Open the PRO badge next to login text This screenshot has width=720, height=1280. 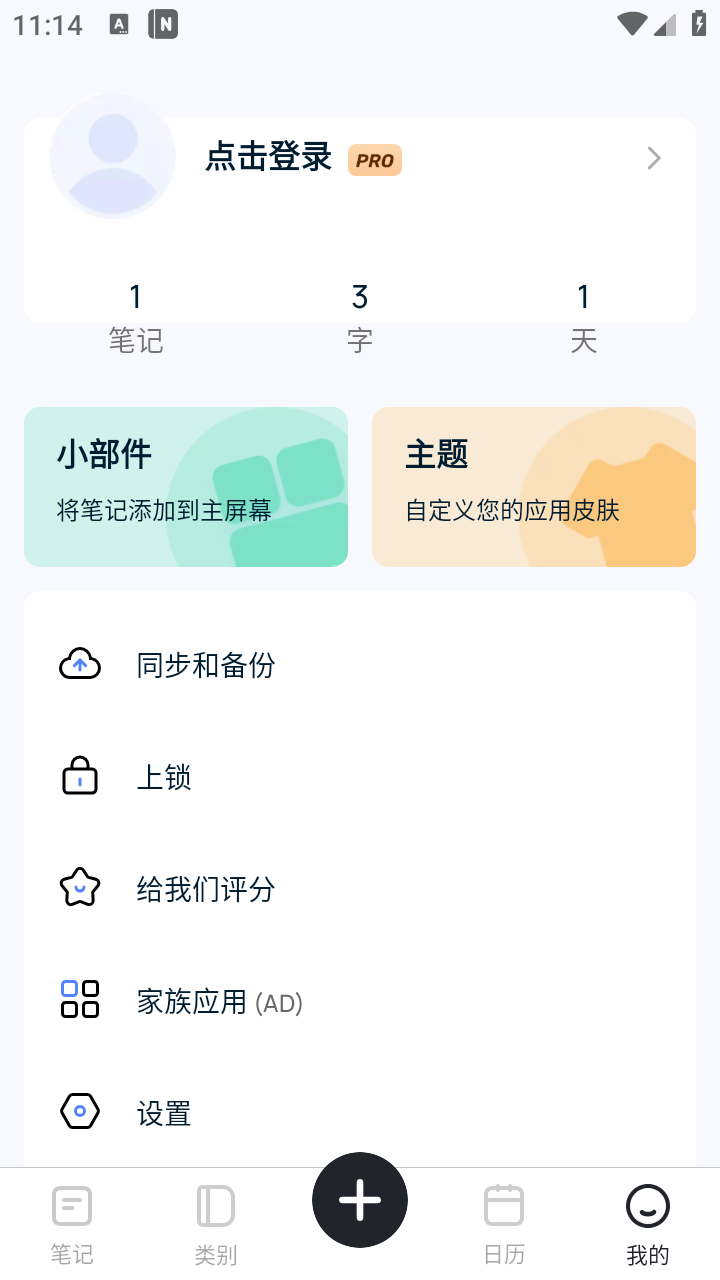(x=374, y=160)
